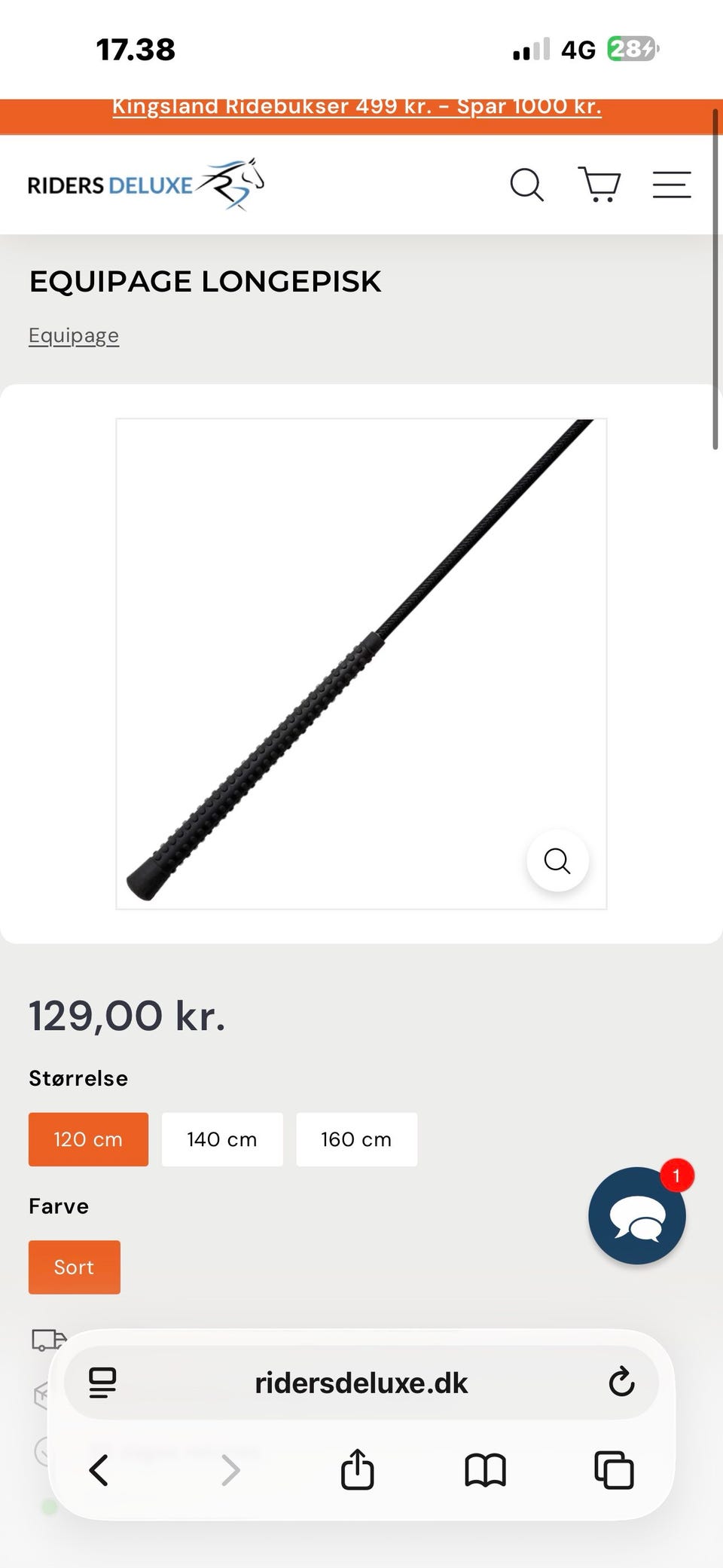Select the 120 cm size
The width and height of the screenshot is (723, 1568).
[x=88, y=1139]
